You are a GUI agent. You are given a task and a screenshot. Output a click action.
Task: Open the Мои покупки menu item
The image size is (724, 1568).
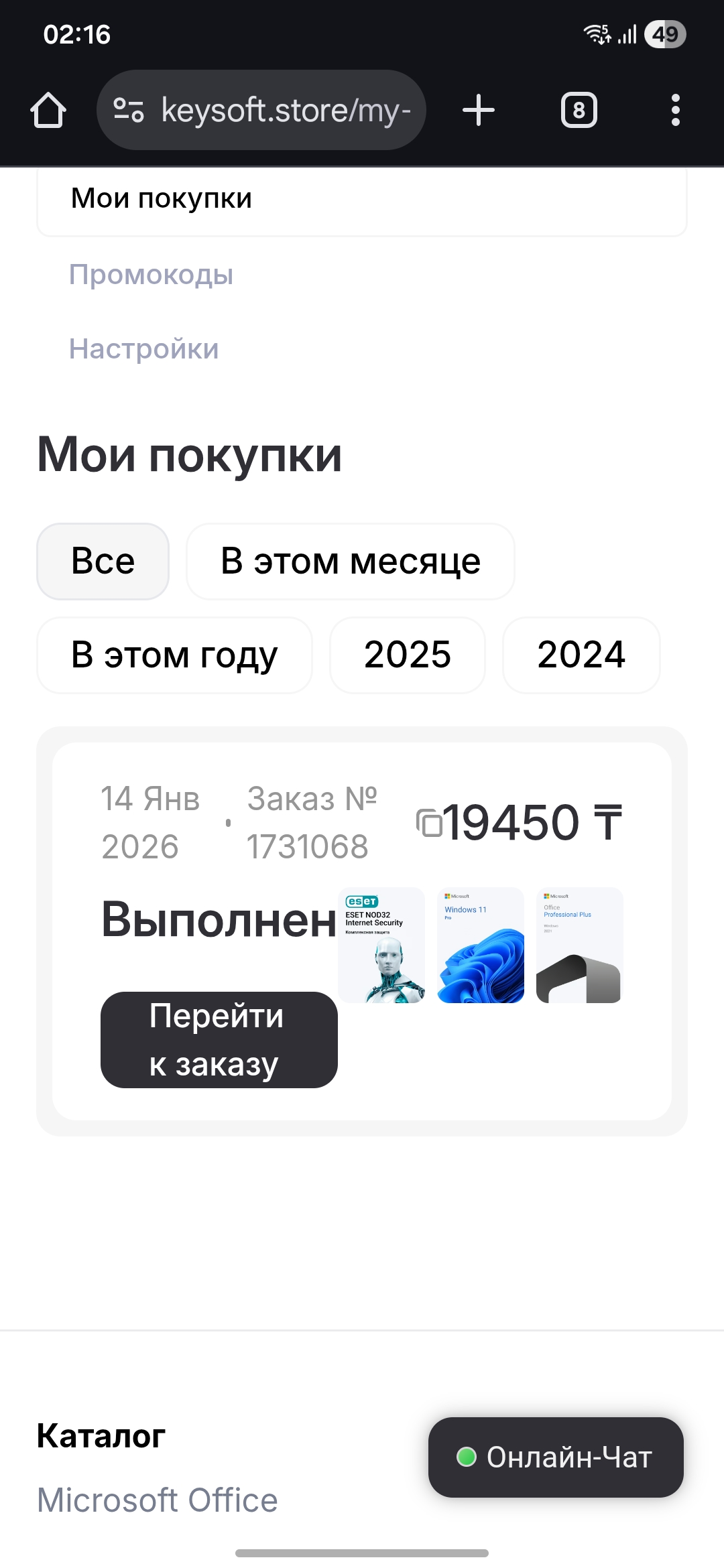pos(362,199)
